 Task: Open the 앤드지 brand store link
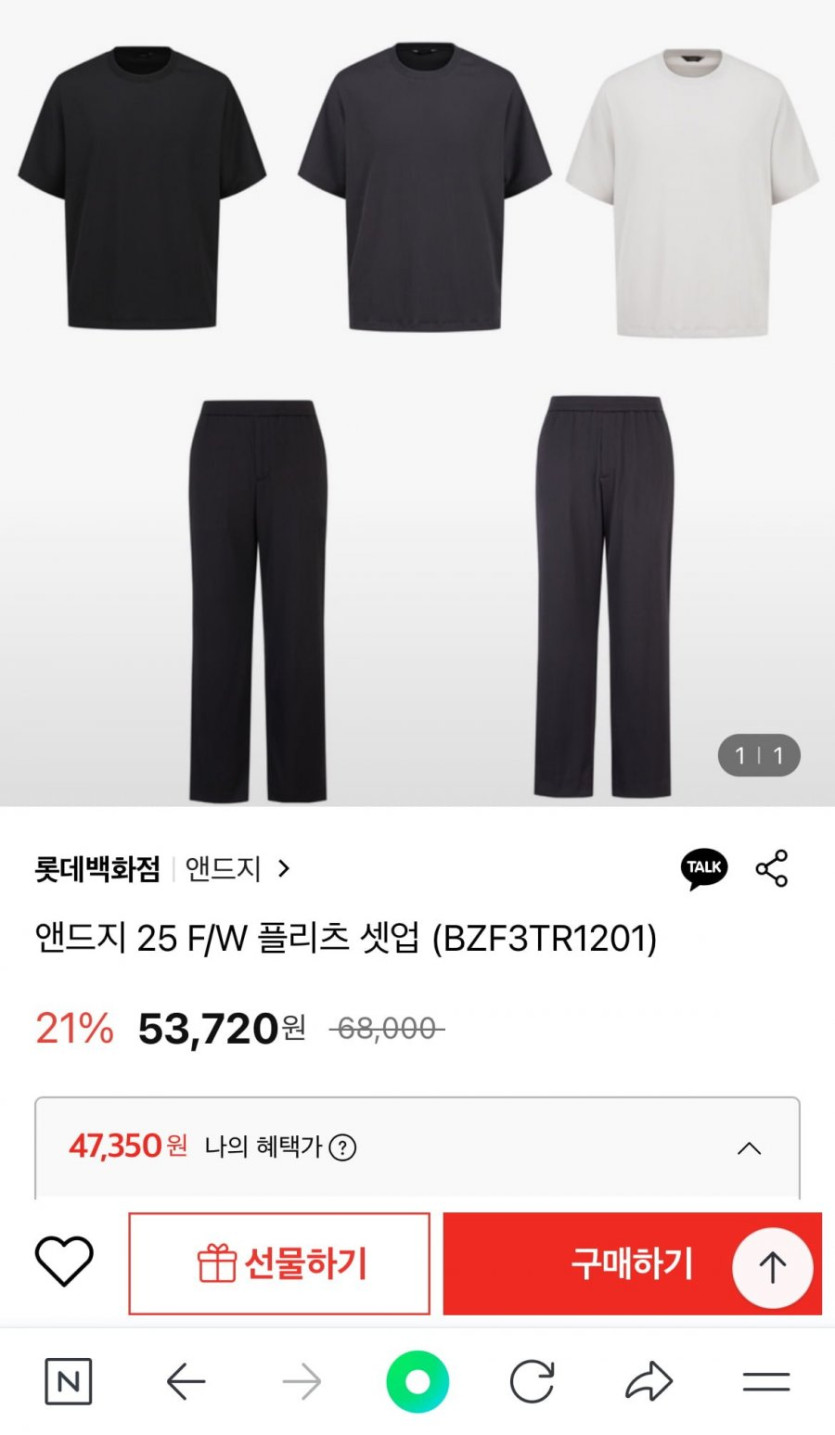(237, 869)
